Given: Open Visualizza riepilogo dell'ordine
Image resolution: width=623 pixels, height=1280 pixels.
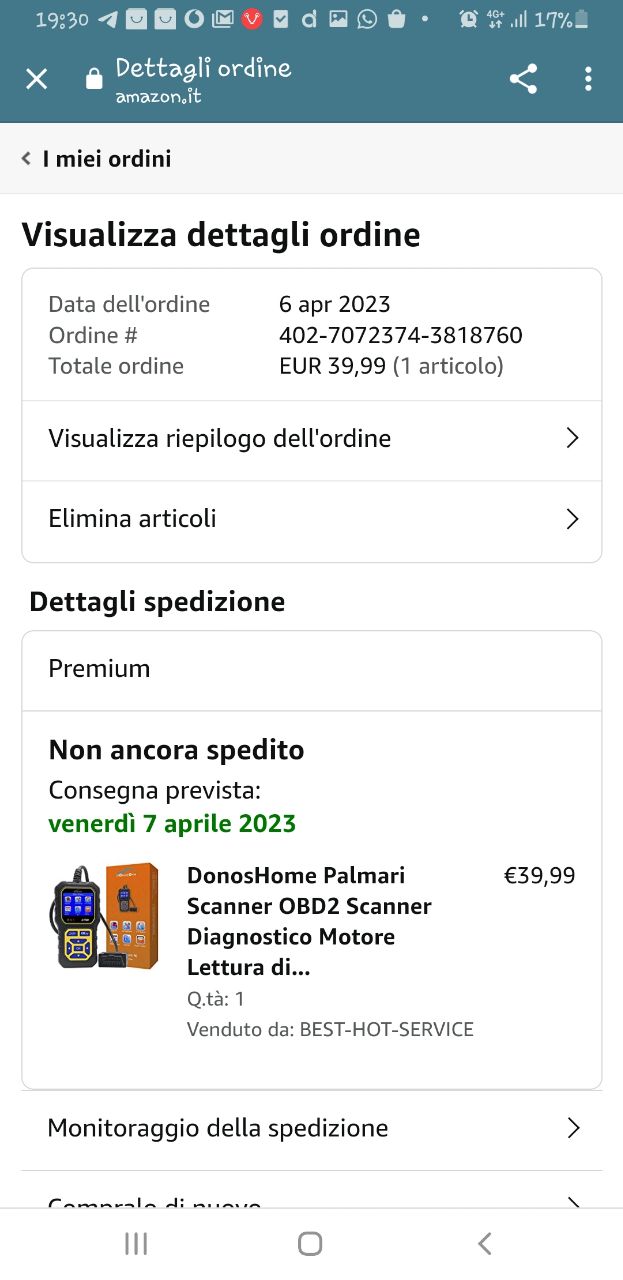Looking at the screenshot, I should pos(311,438).
